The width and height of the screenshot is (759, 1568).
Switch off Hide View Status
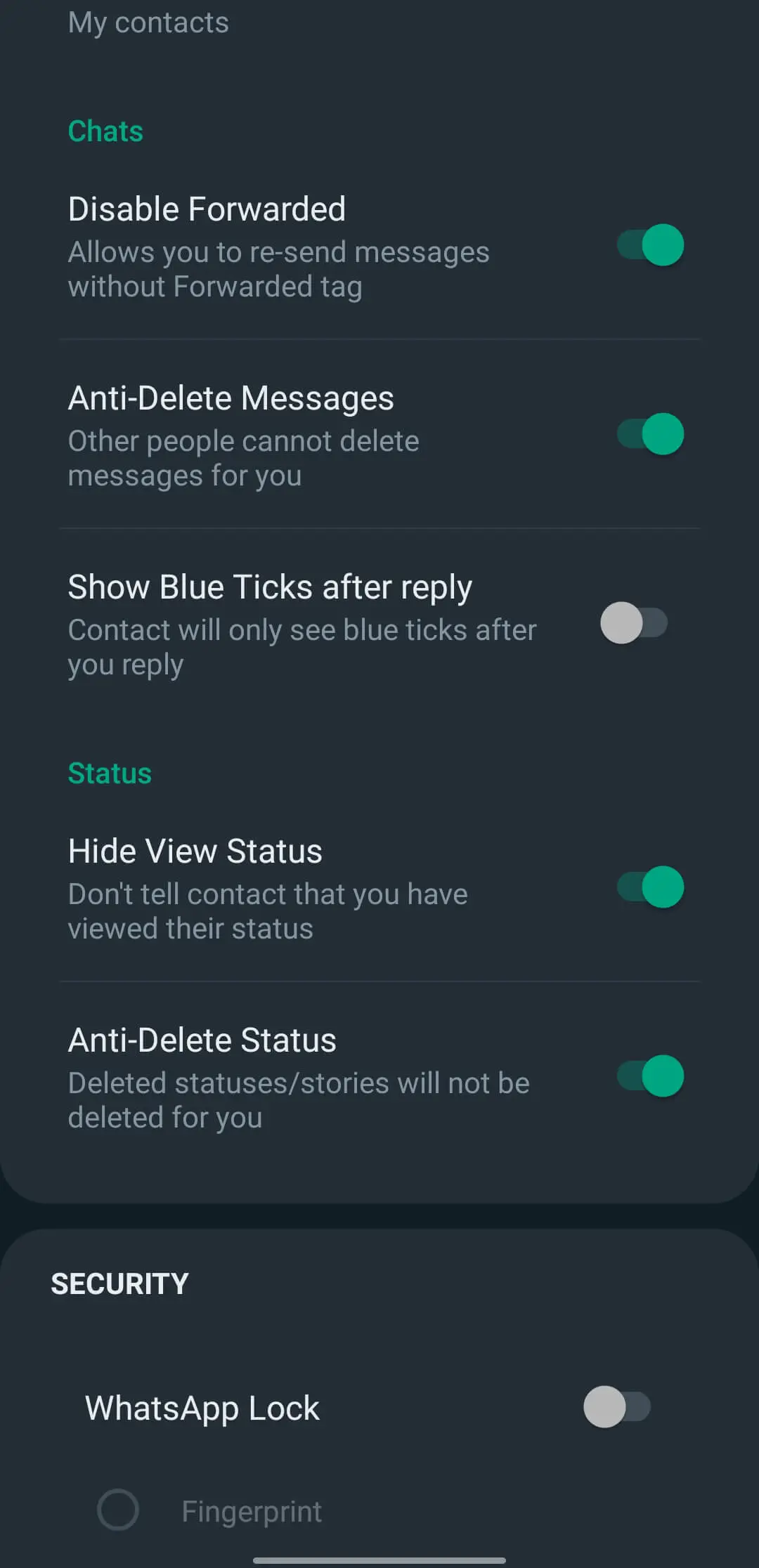coord(650,887)
